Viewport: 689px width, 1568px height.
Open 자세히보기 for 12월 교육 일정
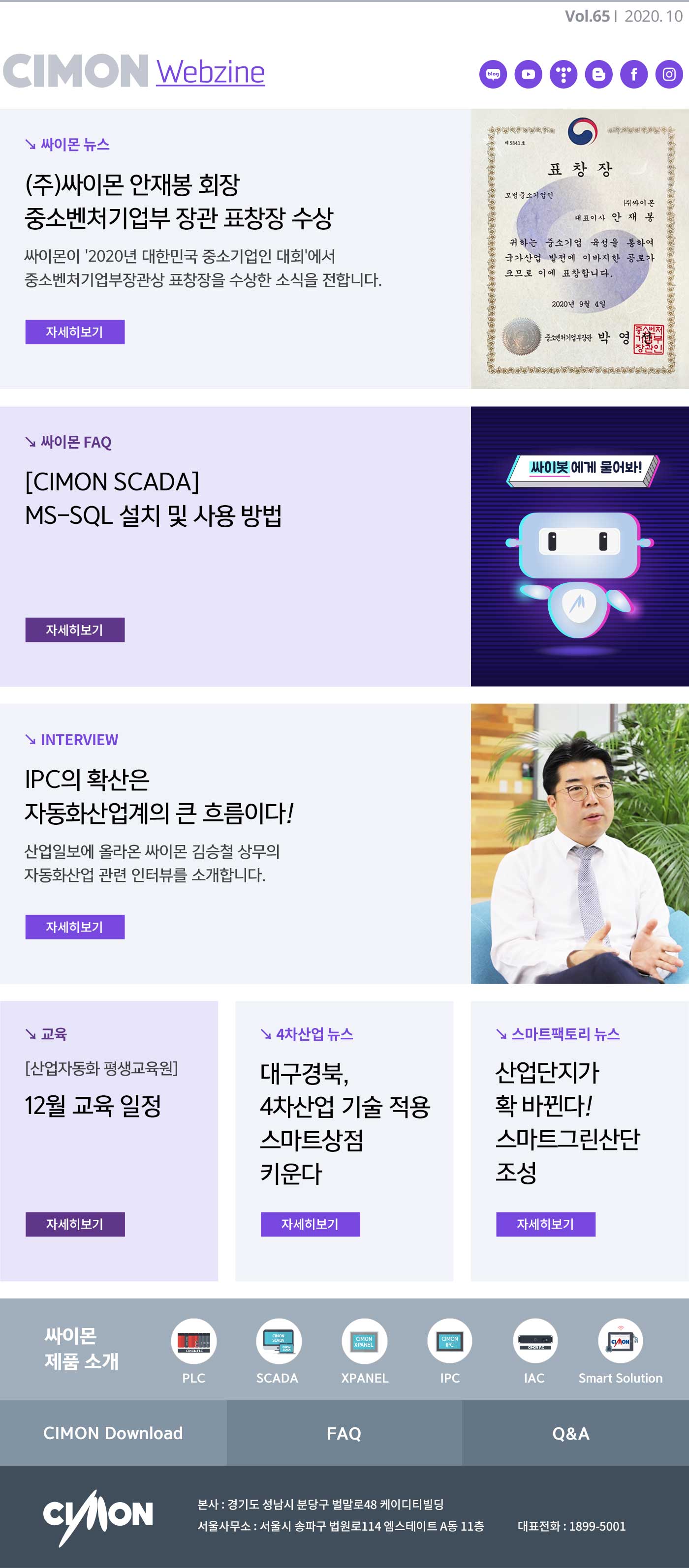75,1224
